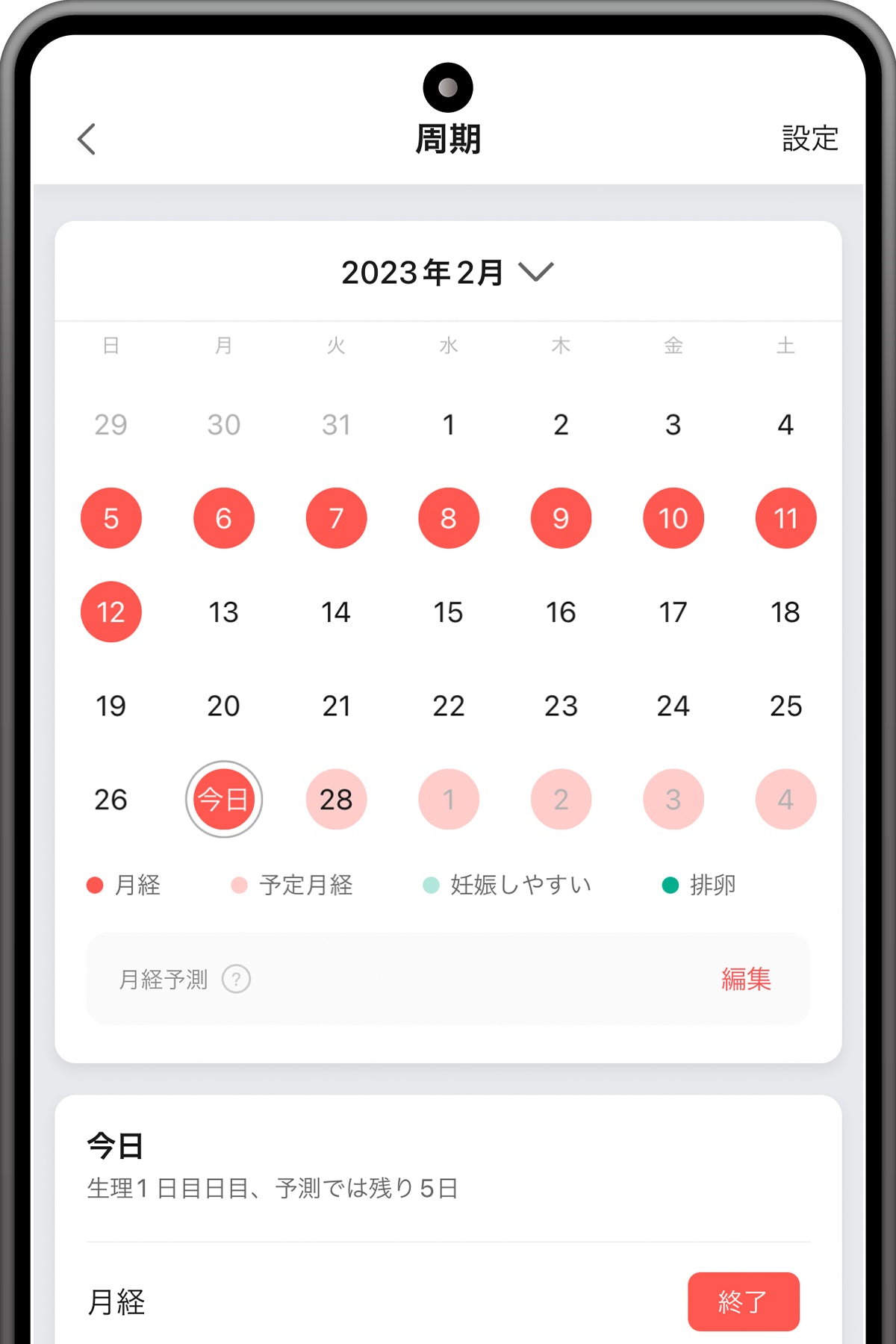Pick February 15 in the calendar
This screenshot has width=896, height=1344.
pos(448,612)
